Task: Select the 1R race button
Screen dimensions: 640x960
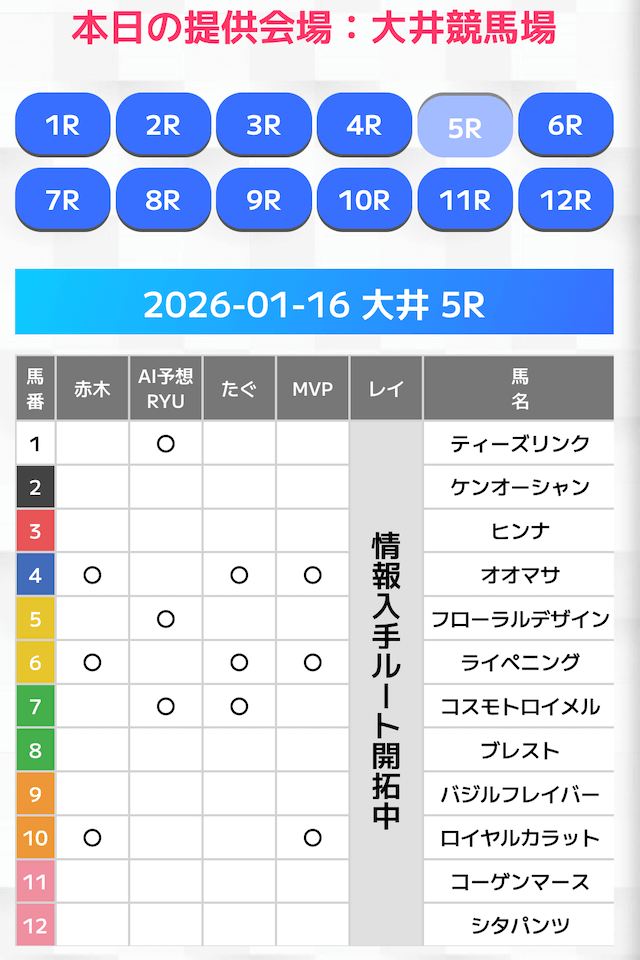Action: click(x=62, y=125)
